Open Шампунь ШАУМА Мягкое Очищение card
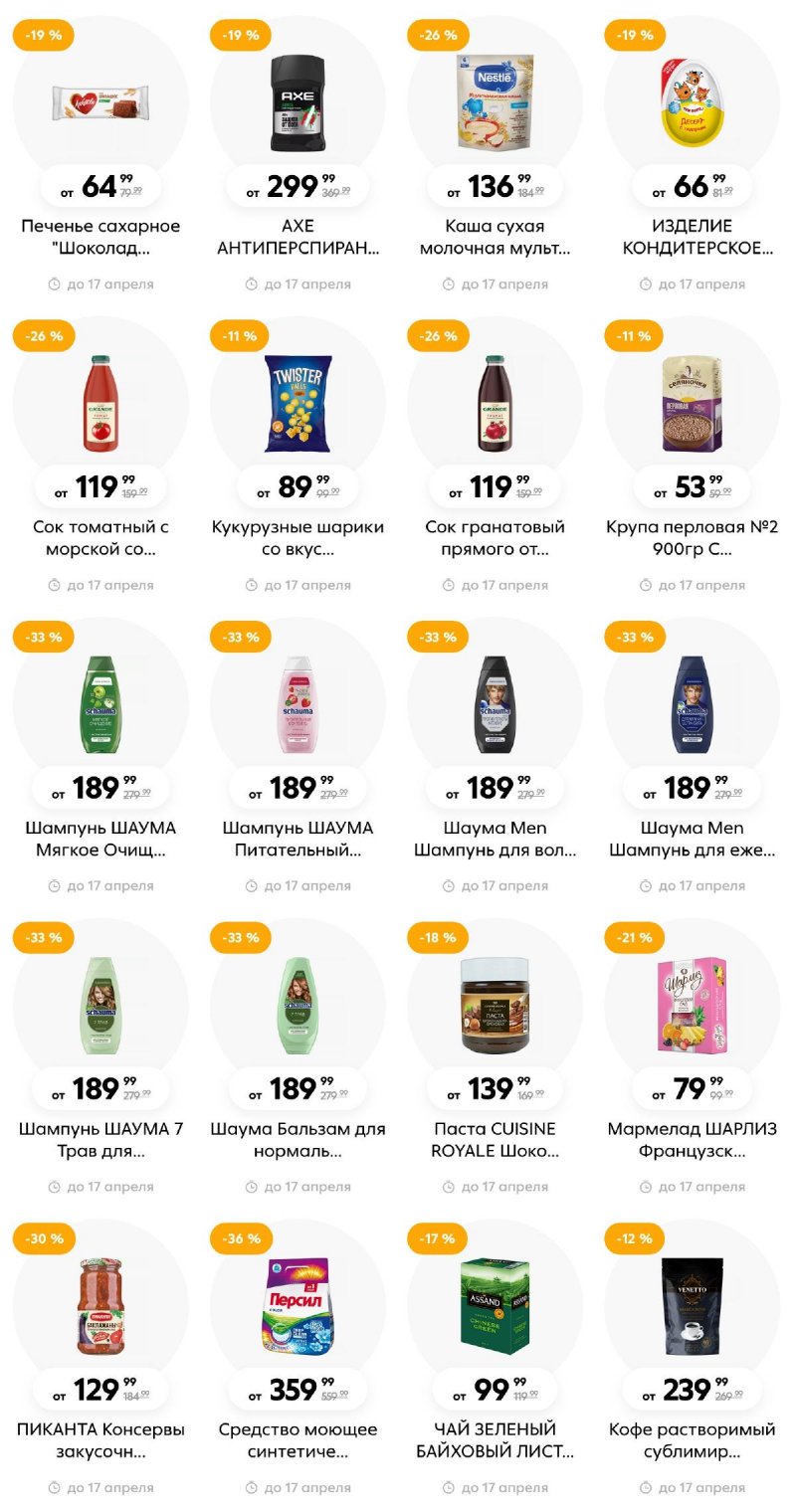 click(99, 704)
